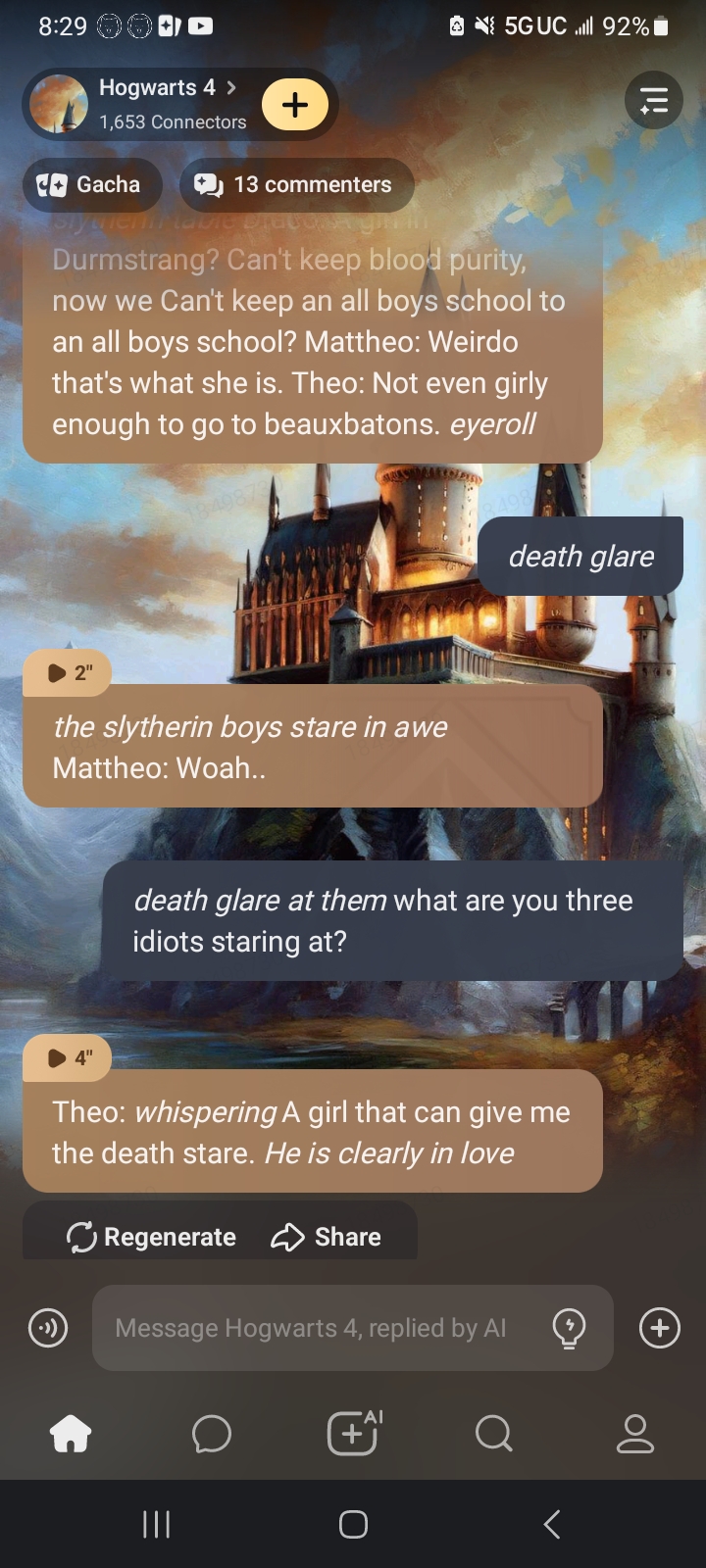Go to the Home tab

pos(71,1435)
